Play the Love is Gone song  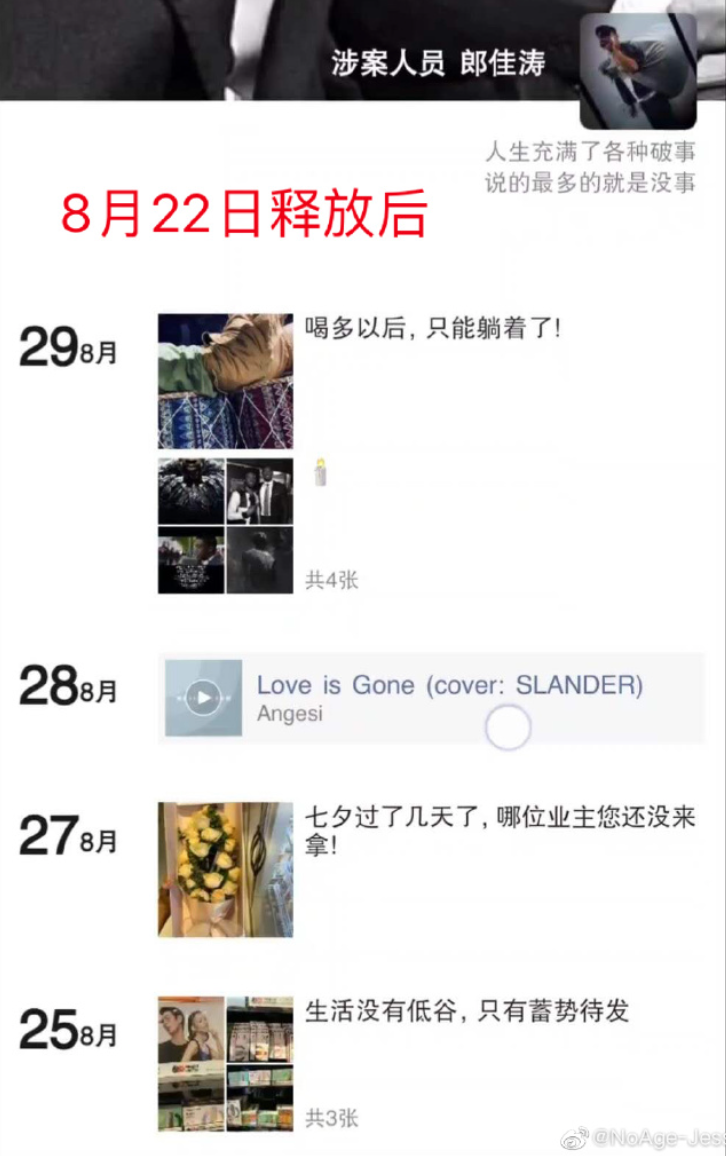tap(203, 698)
